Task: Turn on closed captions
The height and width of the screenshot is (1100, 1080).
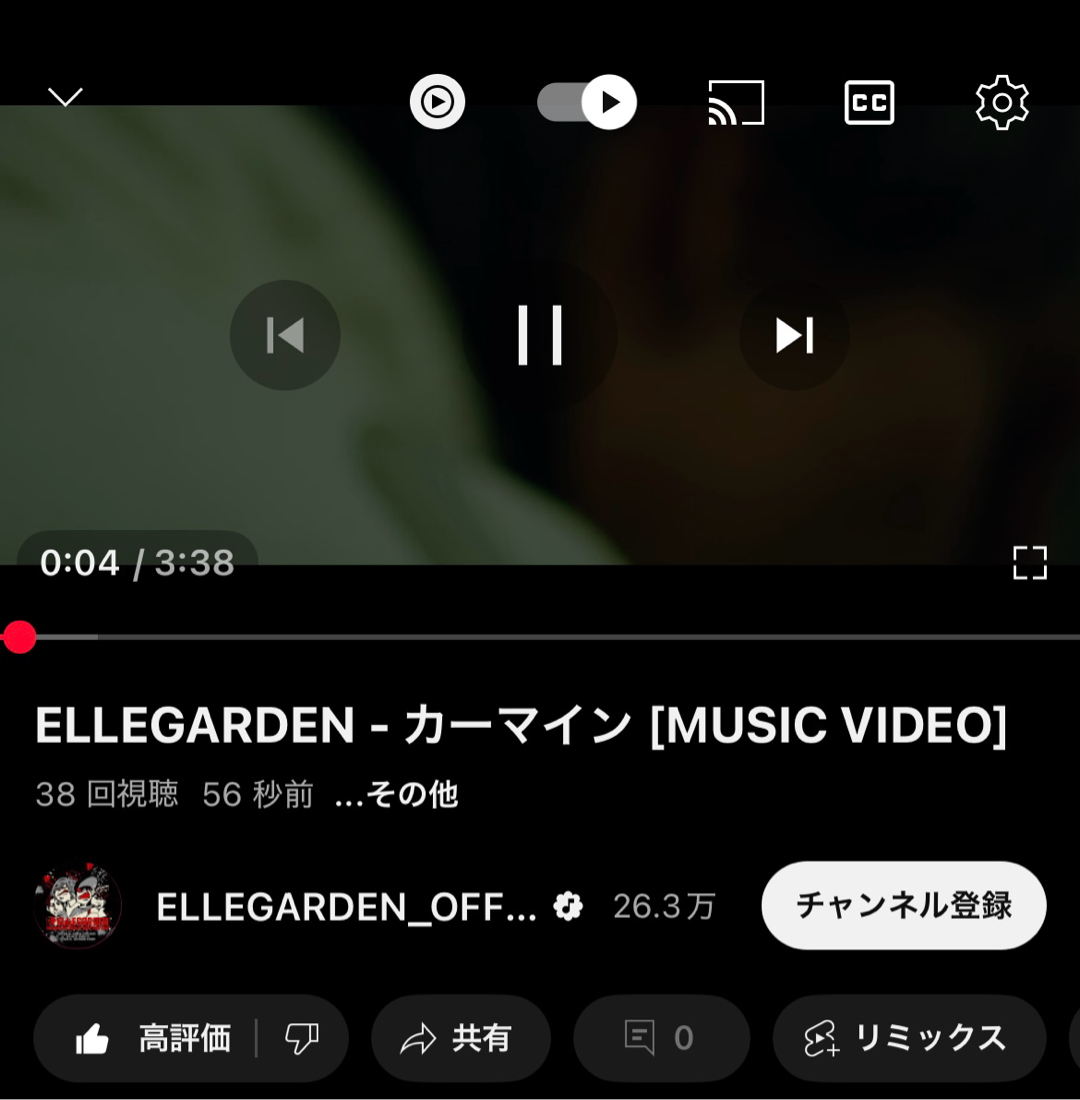Action: (x=869, y=102)
